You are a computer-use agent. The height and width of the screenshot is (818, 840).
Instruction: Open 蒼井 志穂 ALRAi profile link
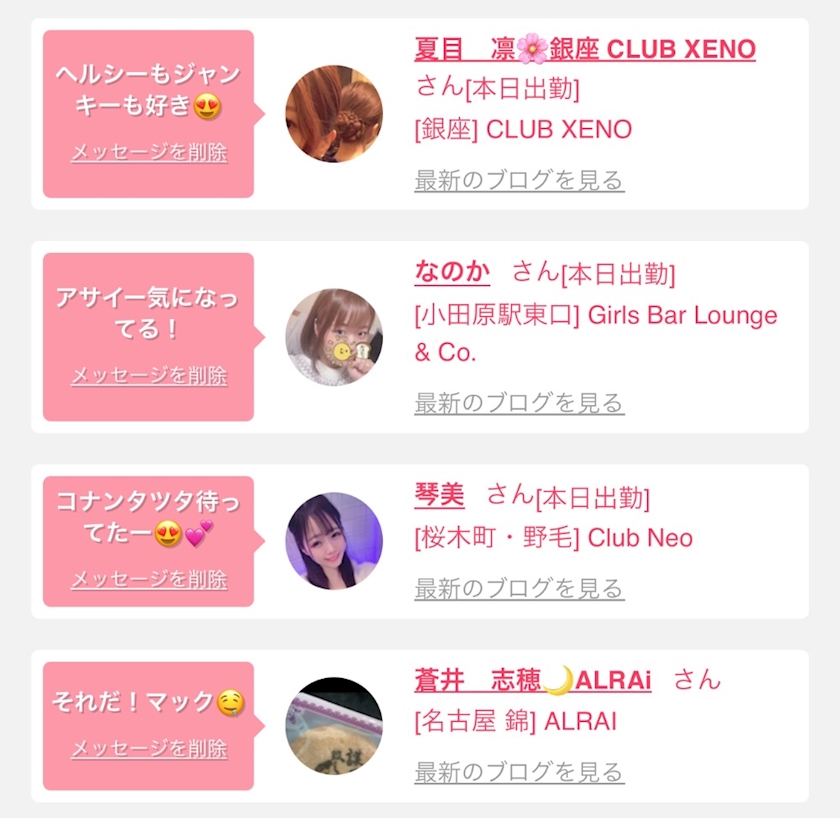[532, 680]
